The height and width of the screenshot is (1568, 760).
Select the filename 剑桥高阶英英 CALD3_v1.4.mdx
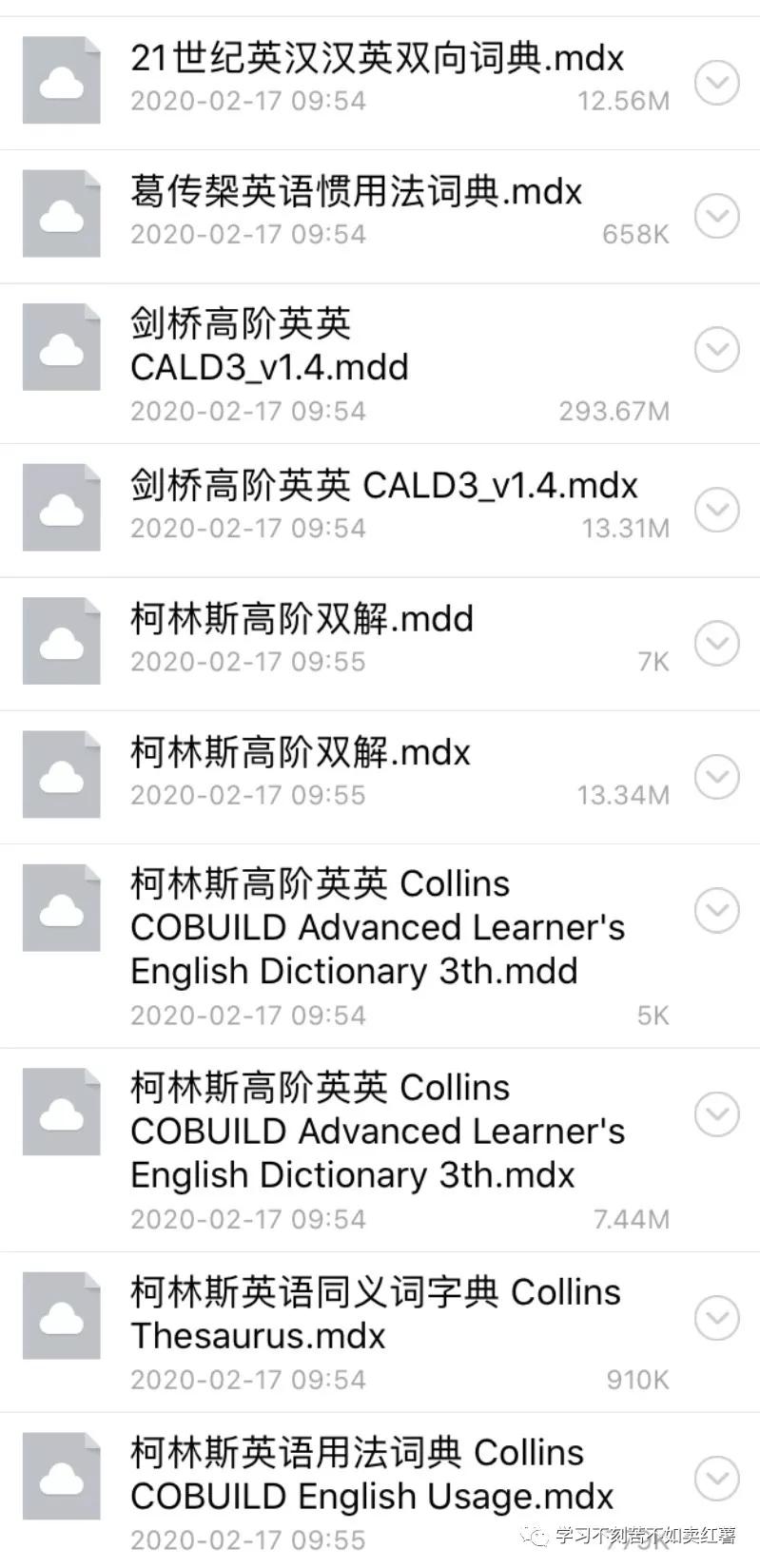tap(380, 485)
